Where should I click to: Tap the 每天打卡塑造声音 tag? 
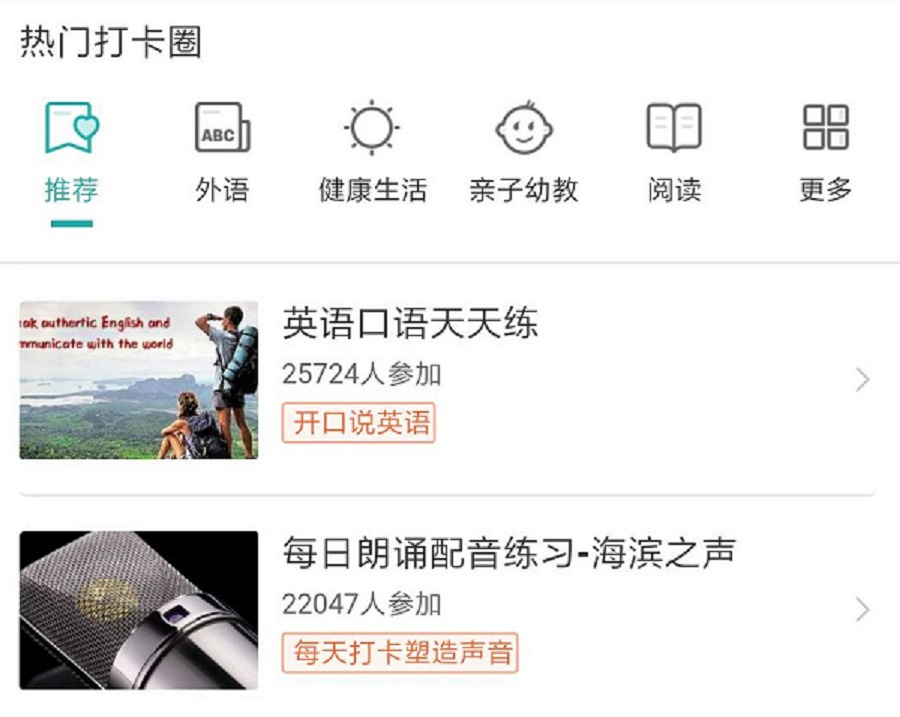pyautogui.click(x=400, y=653)
